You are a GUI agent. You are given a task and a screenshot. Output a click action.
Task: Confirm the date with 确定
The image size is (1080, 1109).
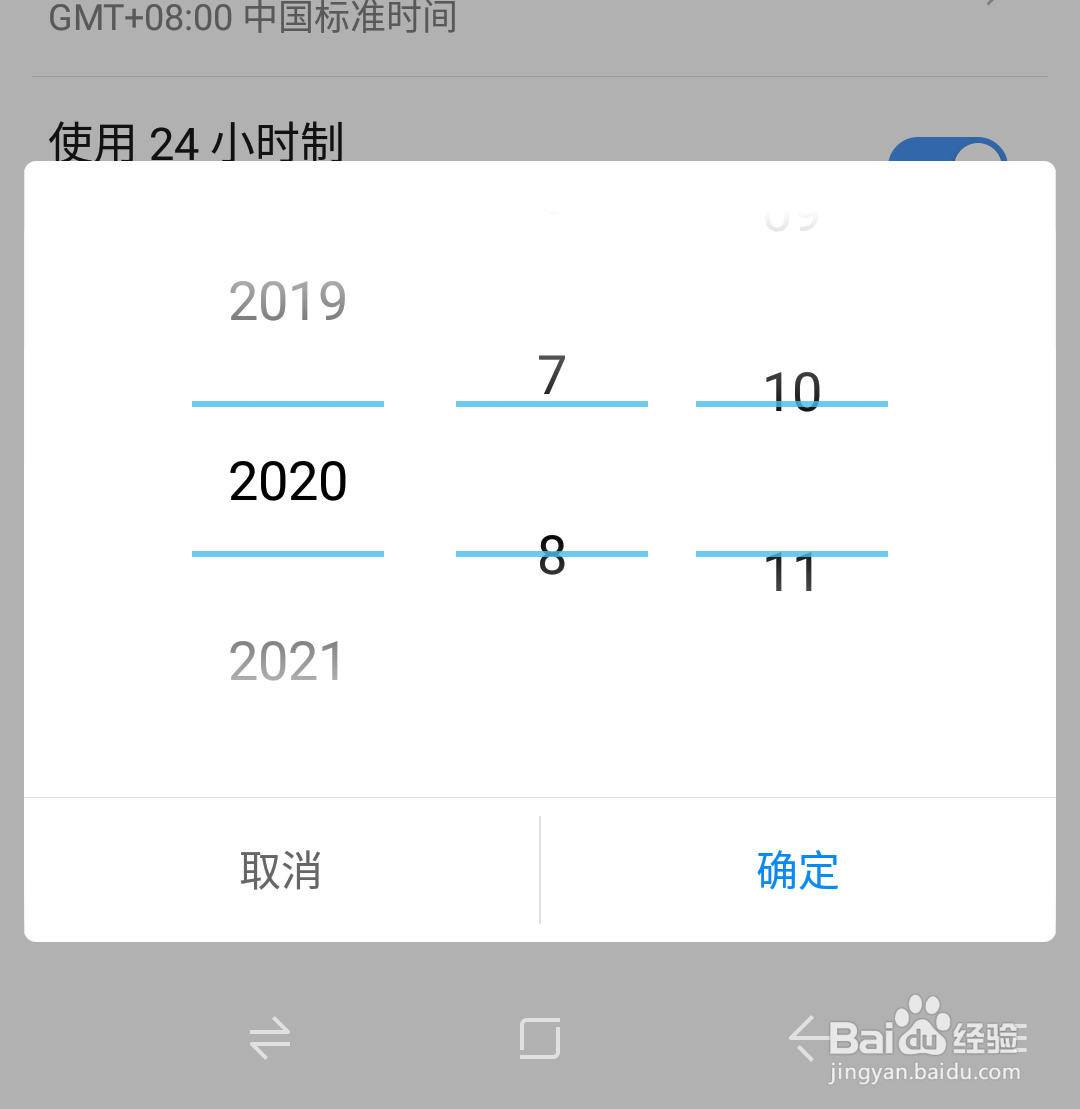point(797,870)
